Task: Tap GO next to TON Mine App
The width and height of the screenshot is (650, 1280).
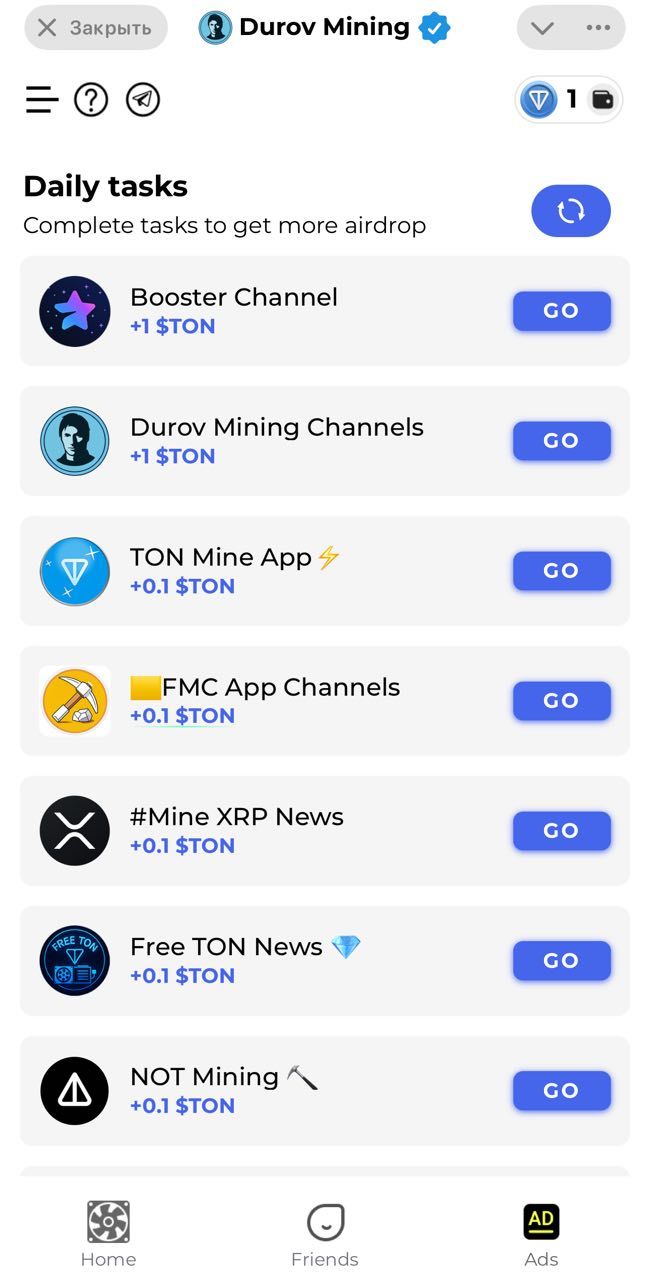Action: point(561,571)
